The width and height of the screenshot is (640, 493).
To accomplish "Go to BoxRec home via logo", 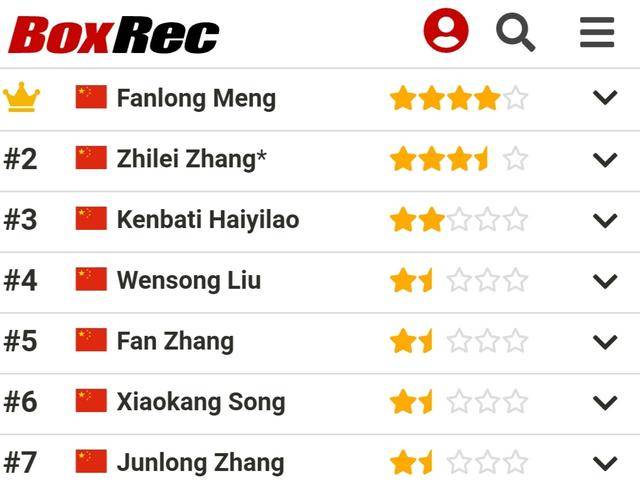I will click(x=114, y=34).
